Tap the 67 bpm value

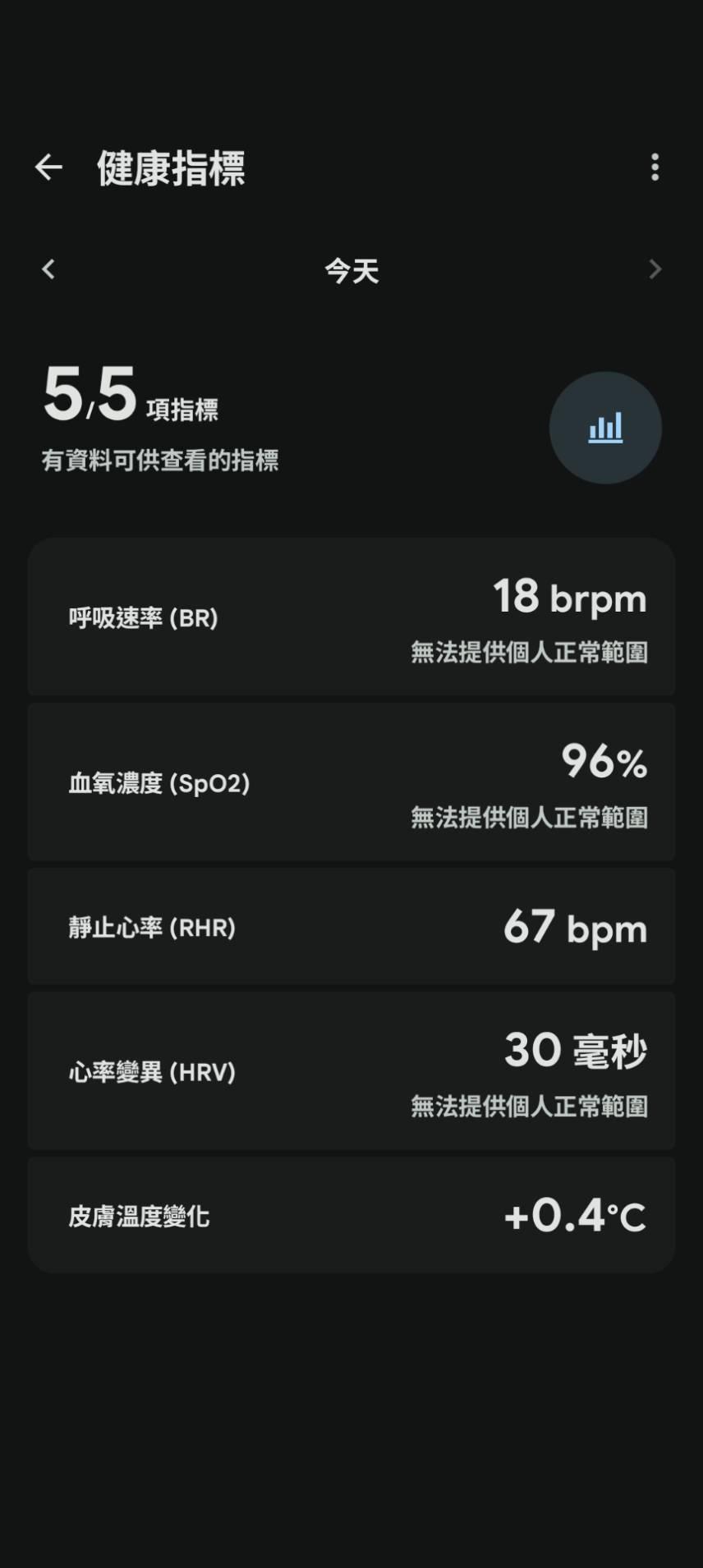point(575,928)
